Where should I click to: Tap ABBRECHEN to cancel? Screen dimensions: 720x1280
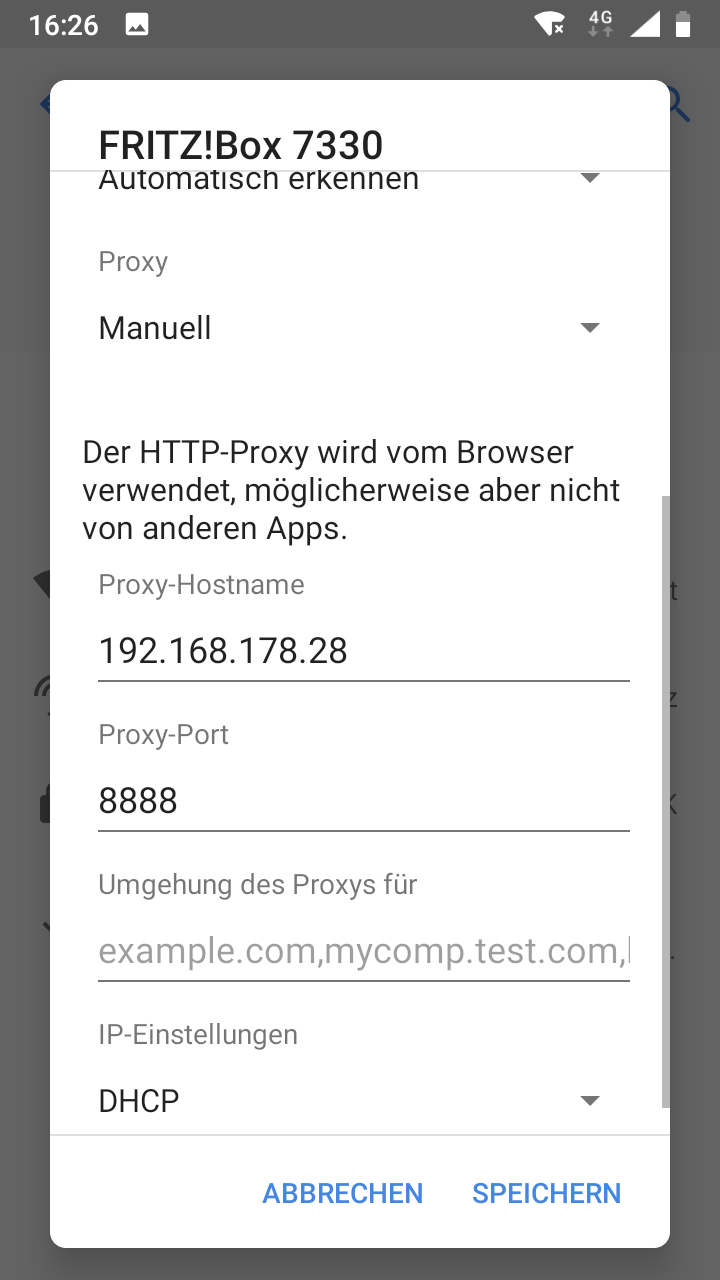(x=343, y=1193)
